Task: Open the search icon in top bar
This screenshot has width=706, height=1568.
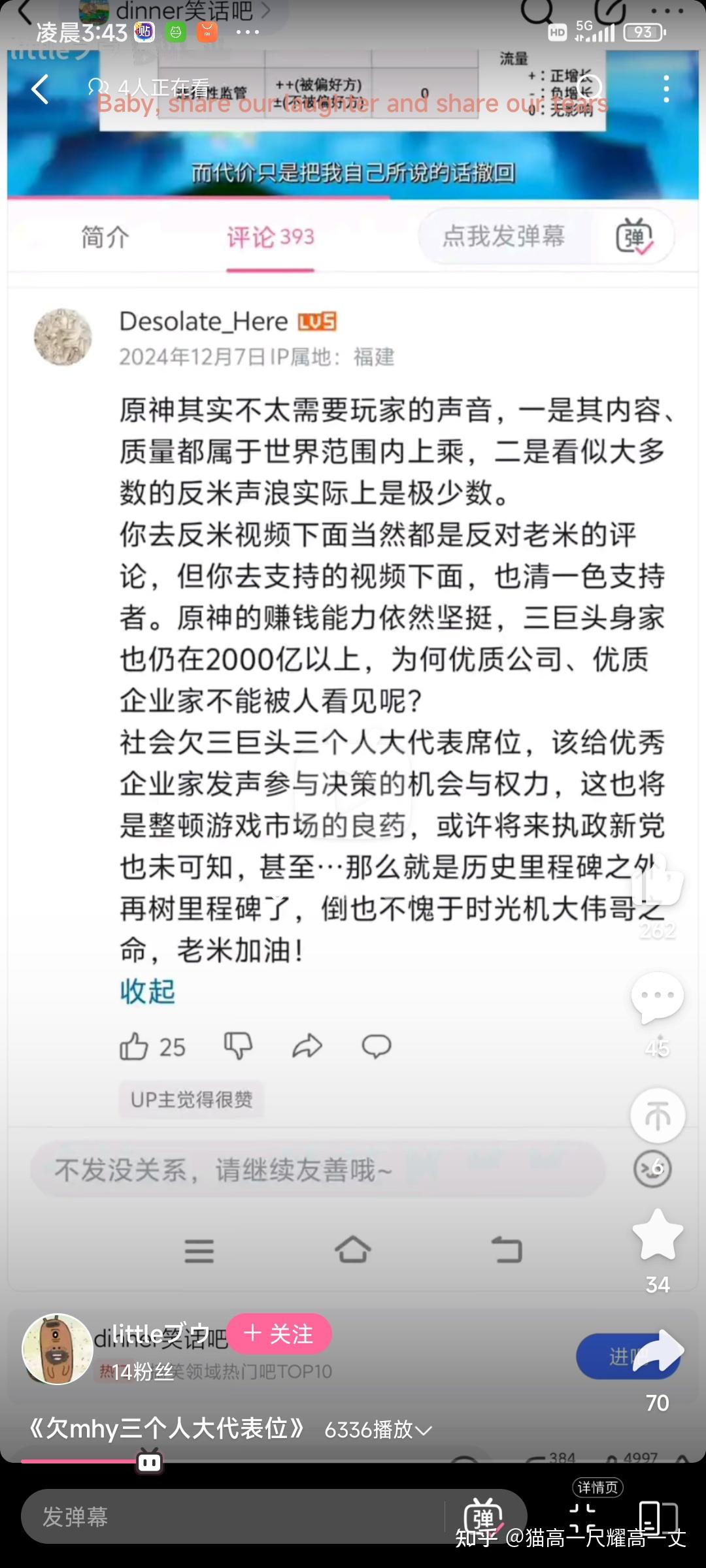Action: point(590,88)
